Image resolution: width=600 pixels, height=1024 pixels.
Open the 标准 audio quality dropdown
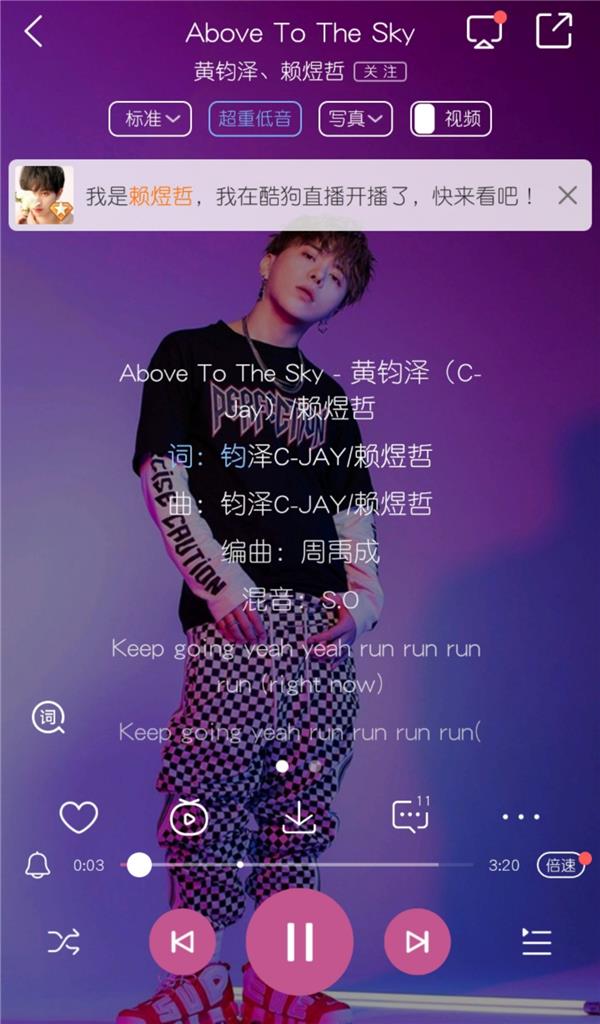(x=150, y=119)
